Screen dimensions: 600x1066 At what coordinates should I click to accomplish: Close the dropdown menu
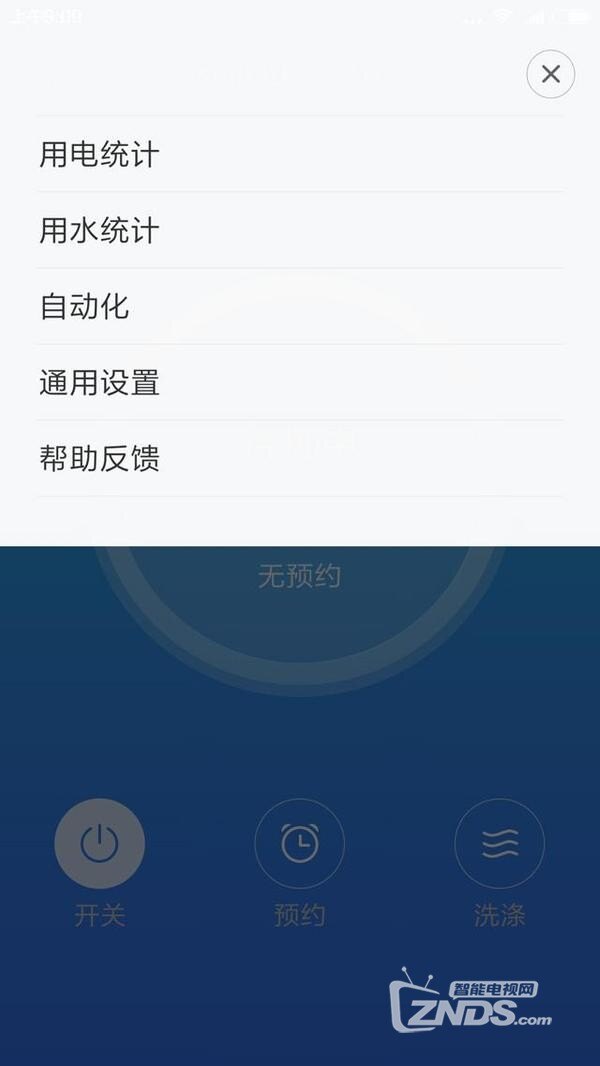click(550, 74)
